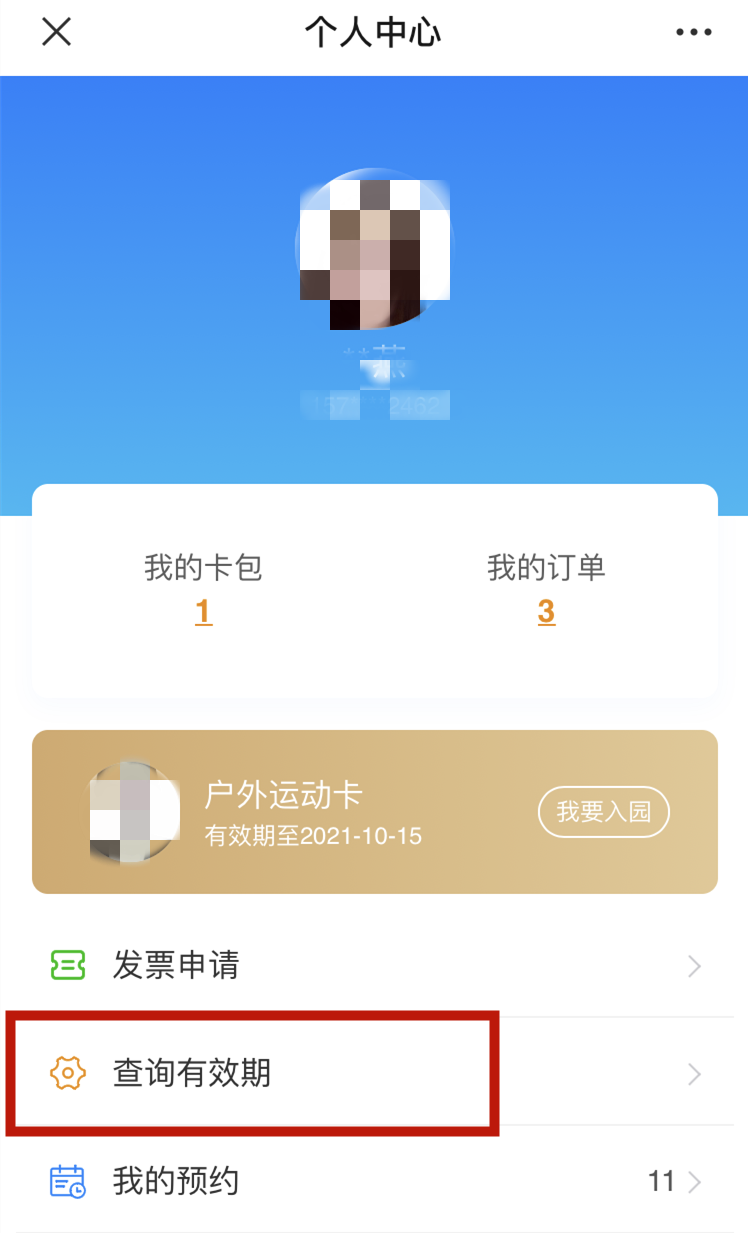The width and height of the screenshot is (748, 1233).
Task: Open 我的预约 row
Action: point(375,1182)
